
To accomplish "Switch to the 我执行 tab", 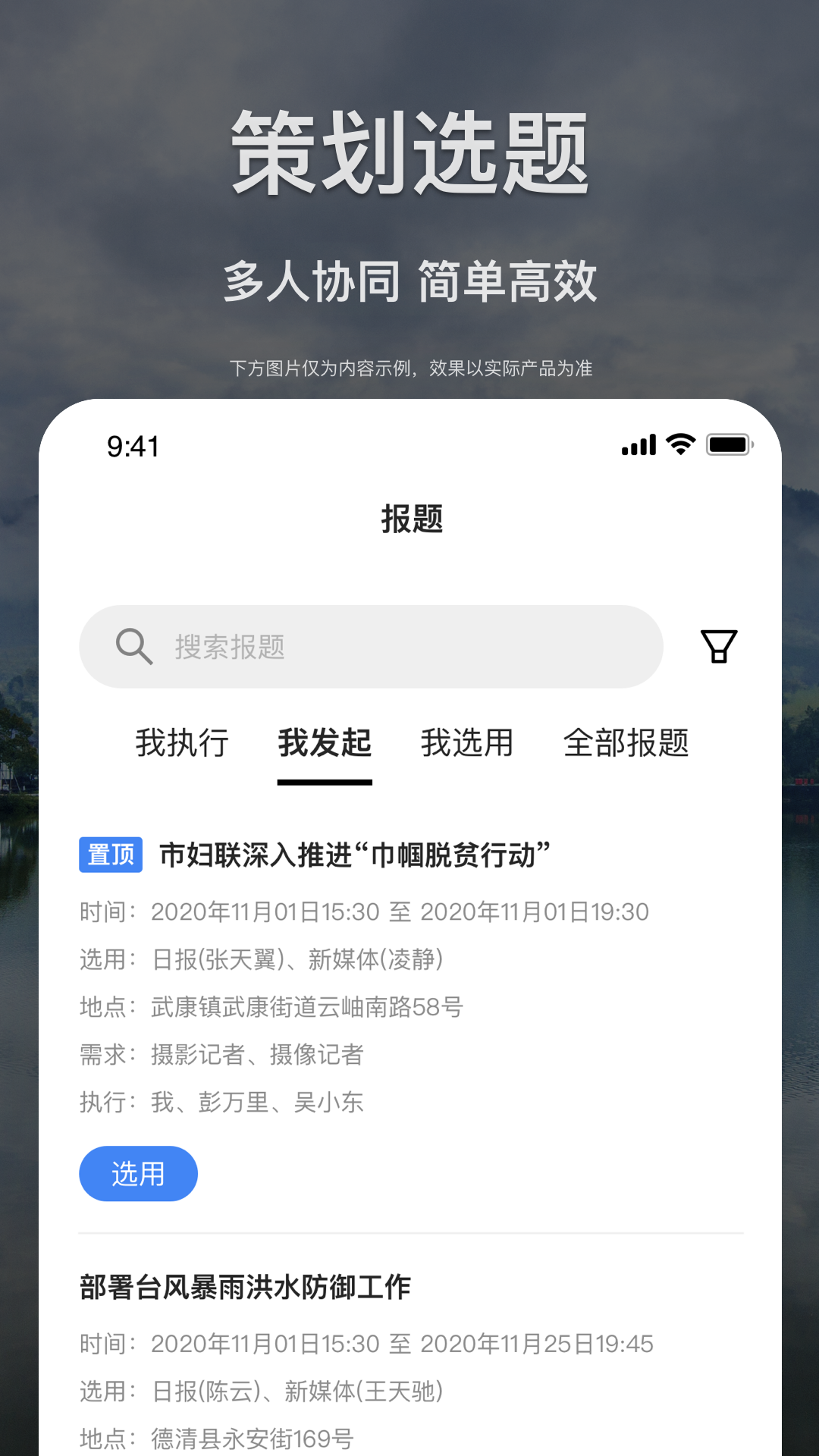I will (x=182, y=743).
